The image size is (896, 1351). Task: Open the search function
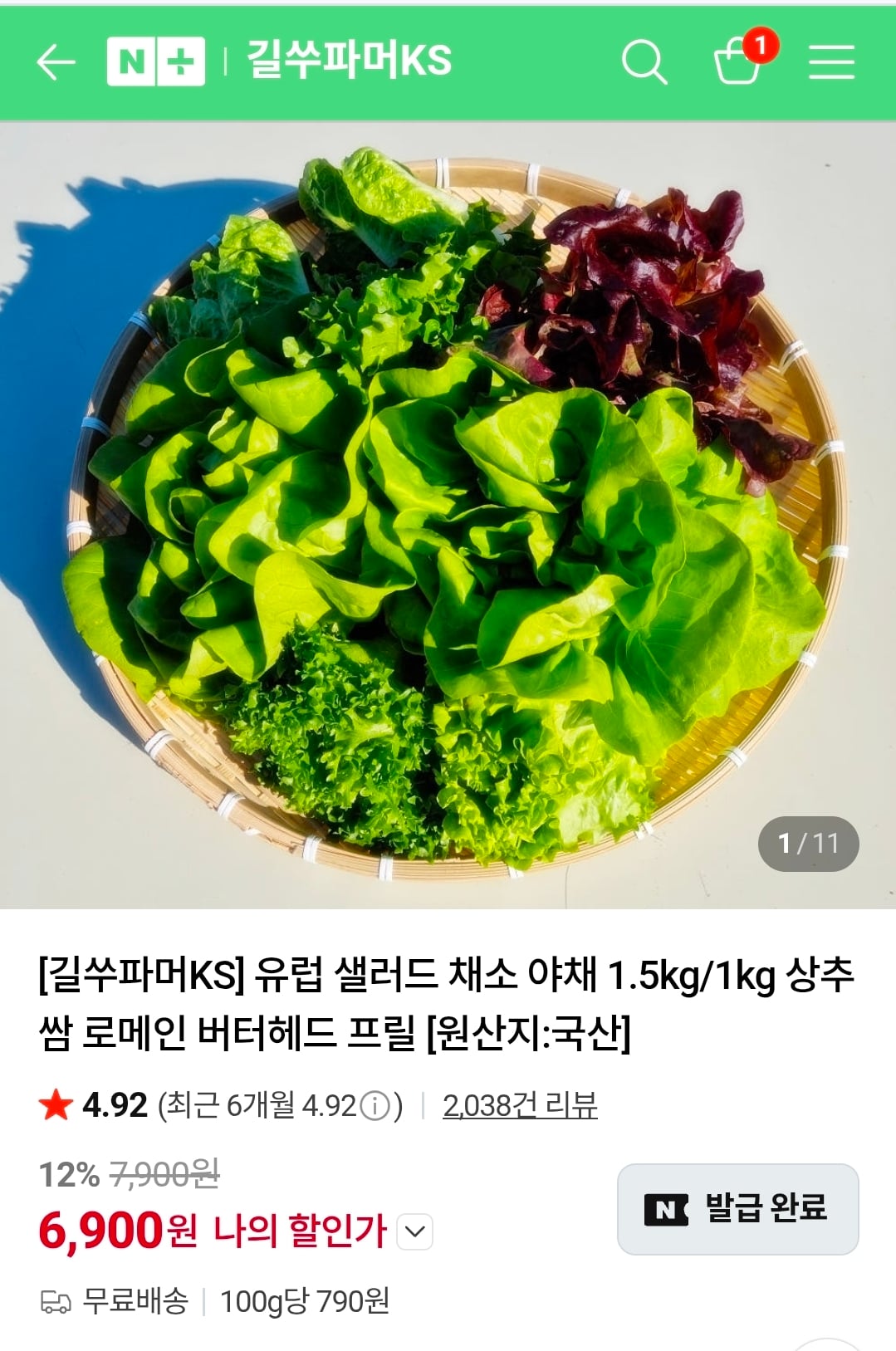pyautogui.click(x=646, y=61)
